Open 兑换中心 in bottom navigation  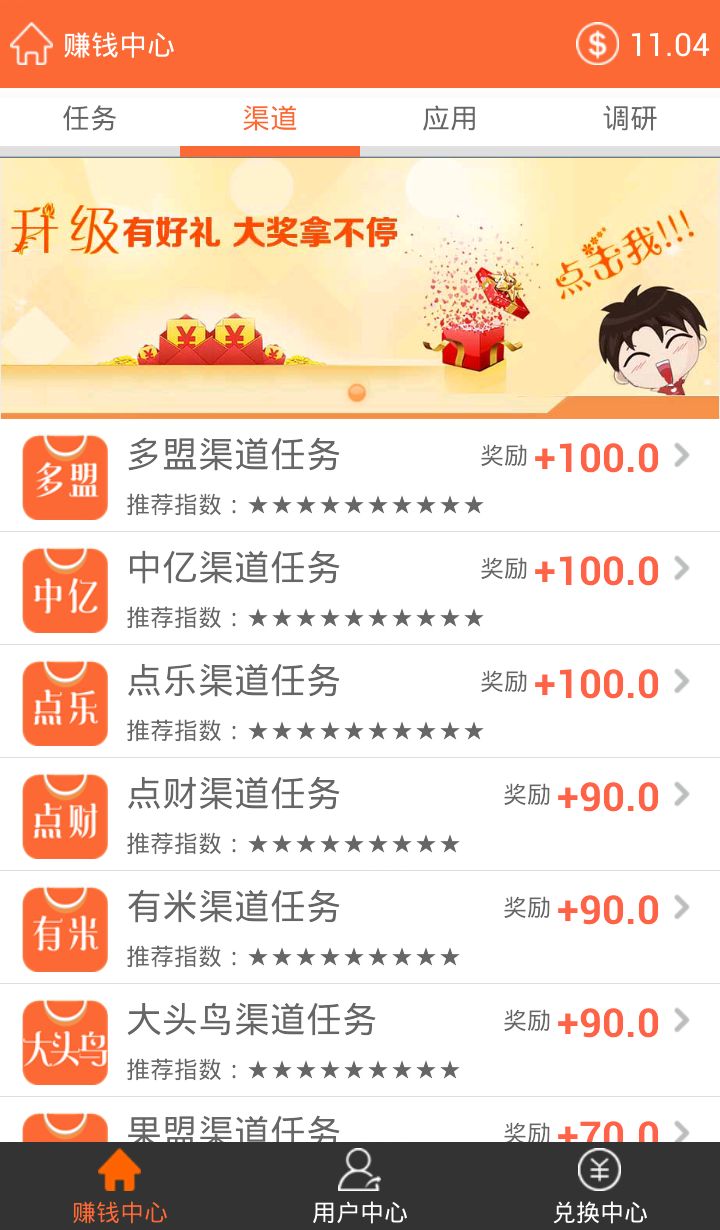600,1187
